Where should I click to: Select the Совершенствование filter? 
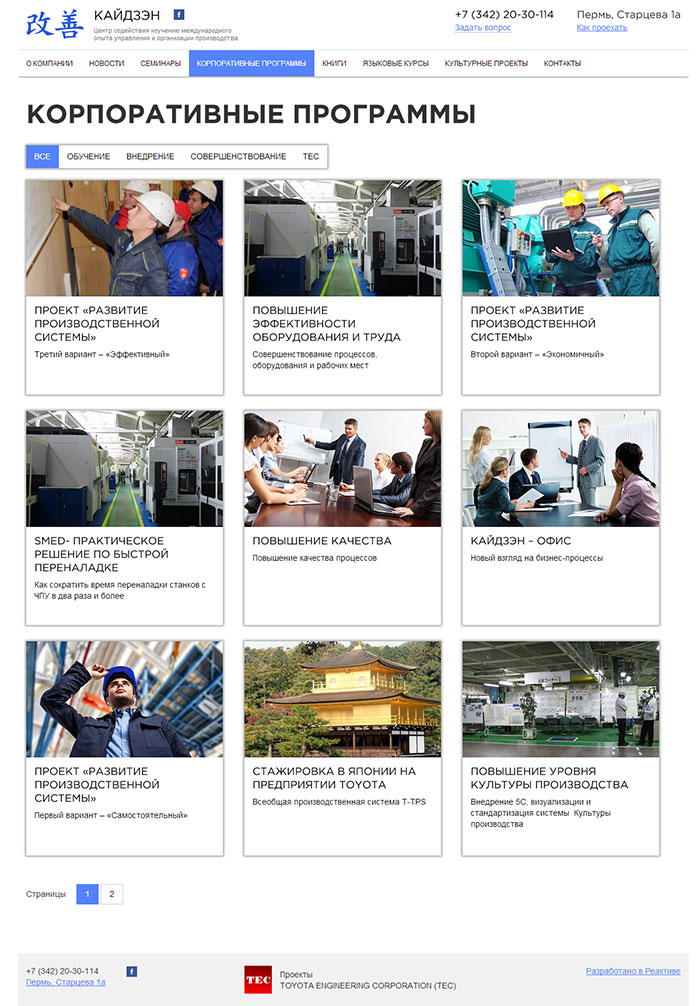[238, 157]
